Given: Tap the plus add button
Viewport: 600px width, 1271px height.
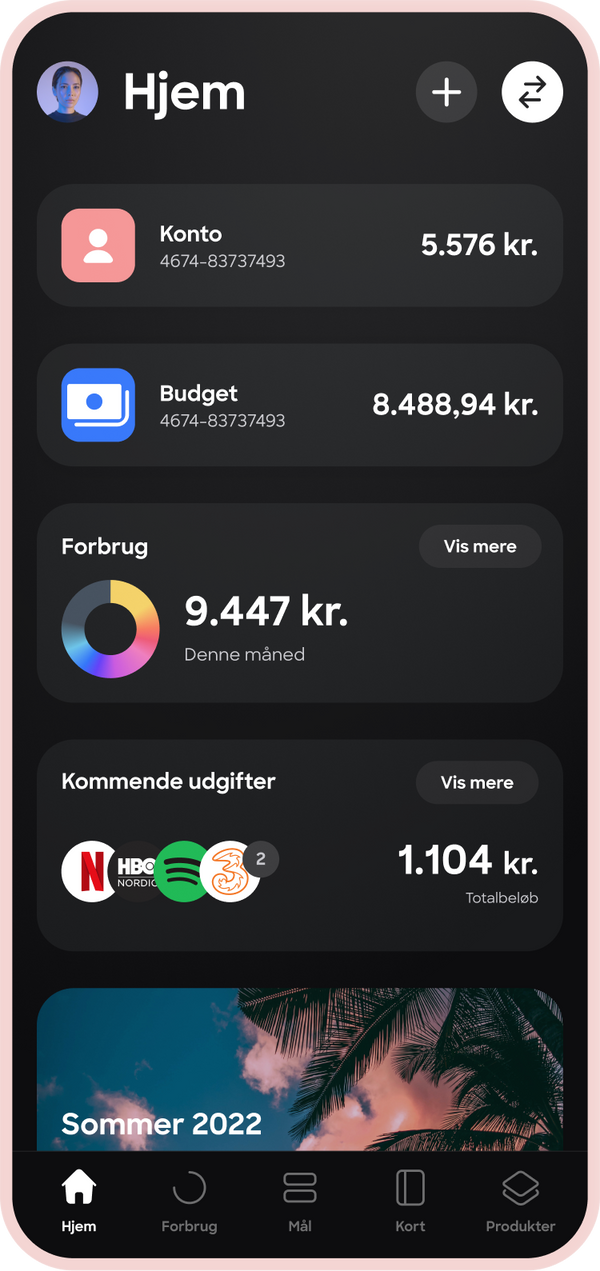Looking at the screenshot, I should click(446, 92).
